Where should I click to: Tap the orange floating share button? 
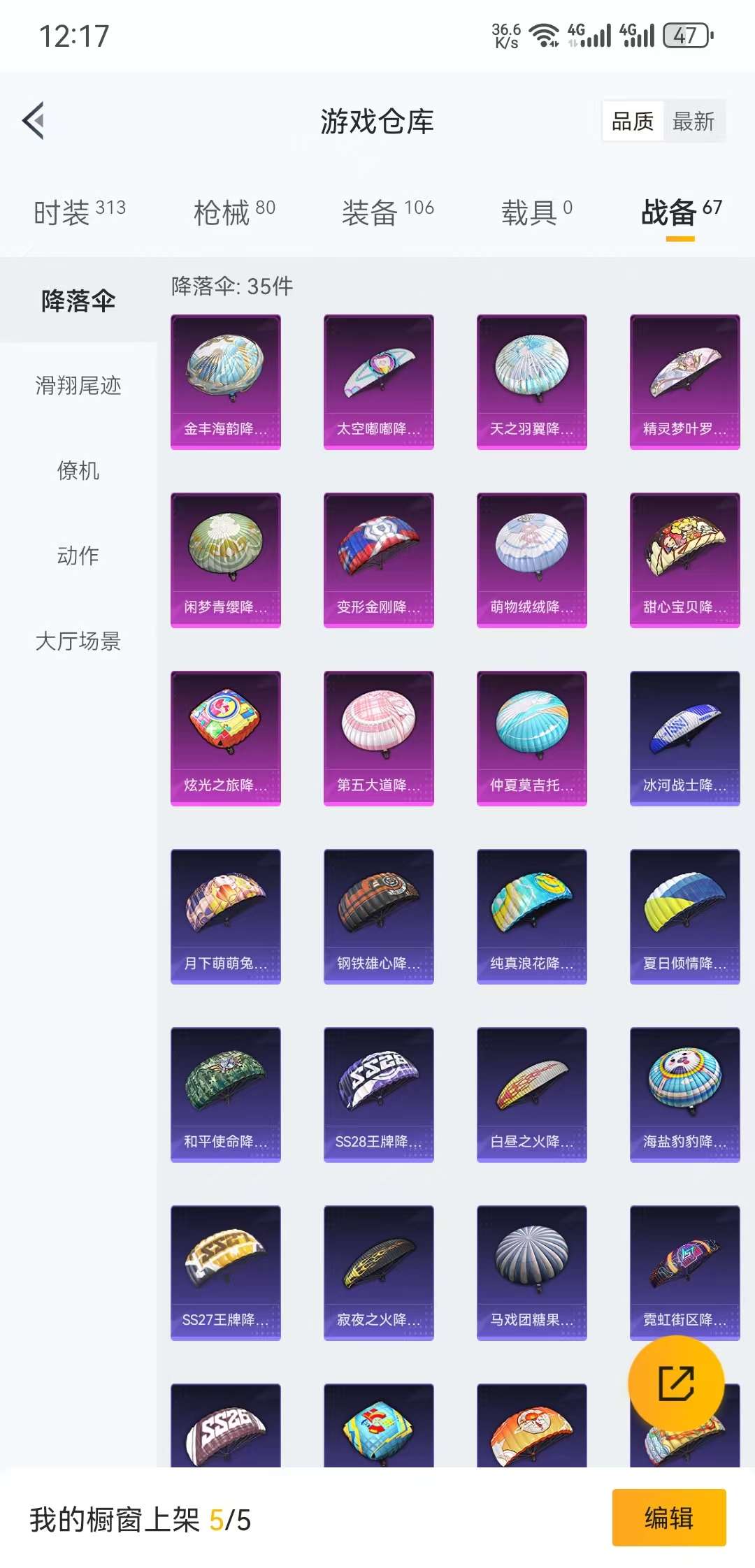676,1383
